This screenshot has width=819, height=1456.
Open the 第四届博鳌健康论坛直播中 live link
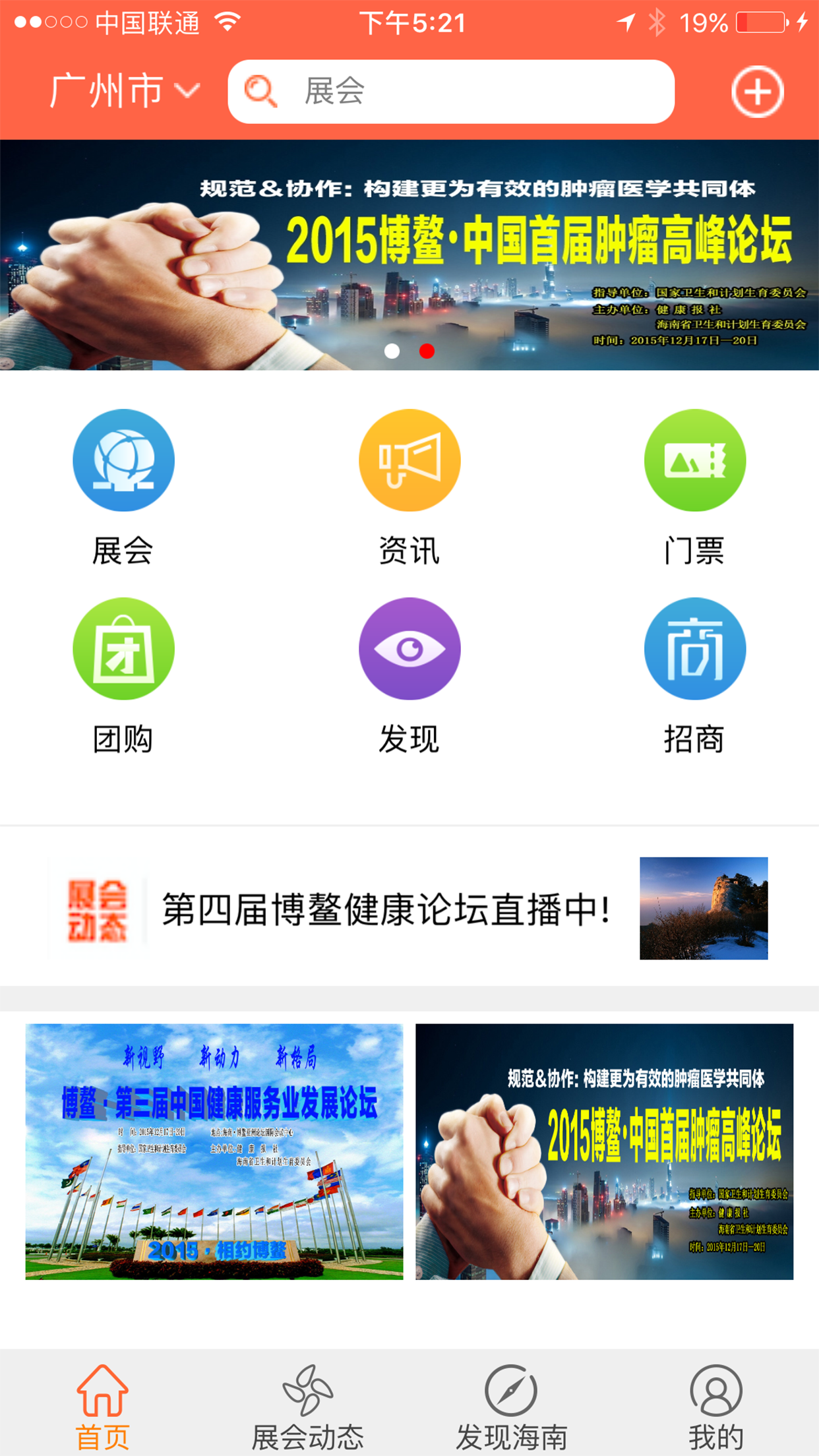(384, 910)
